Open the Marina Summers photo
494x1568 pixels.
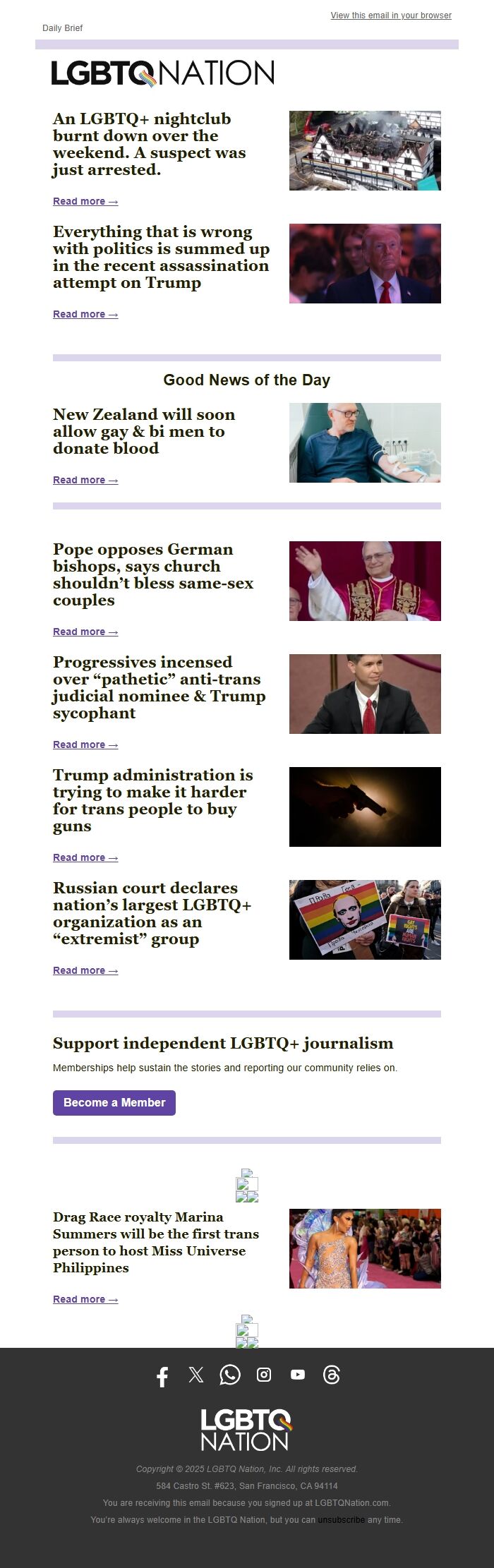point(365,1249)
